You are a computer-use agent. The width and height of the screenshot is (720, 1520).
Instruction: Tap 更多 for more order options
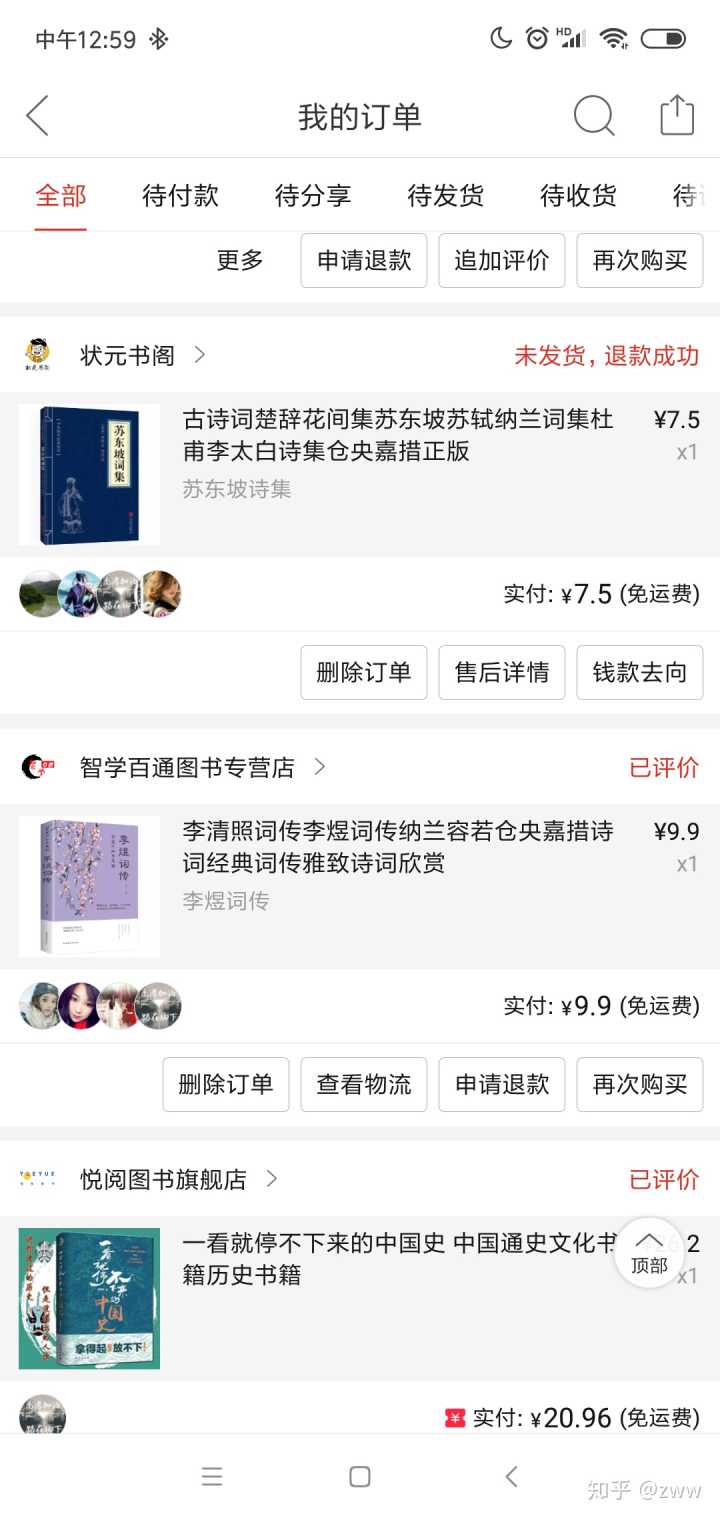coord(240,261)
